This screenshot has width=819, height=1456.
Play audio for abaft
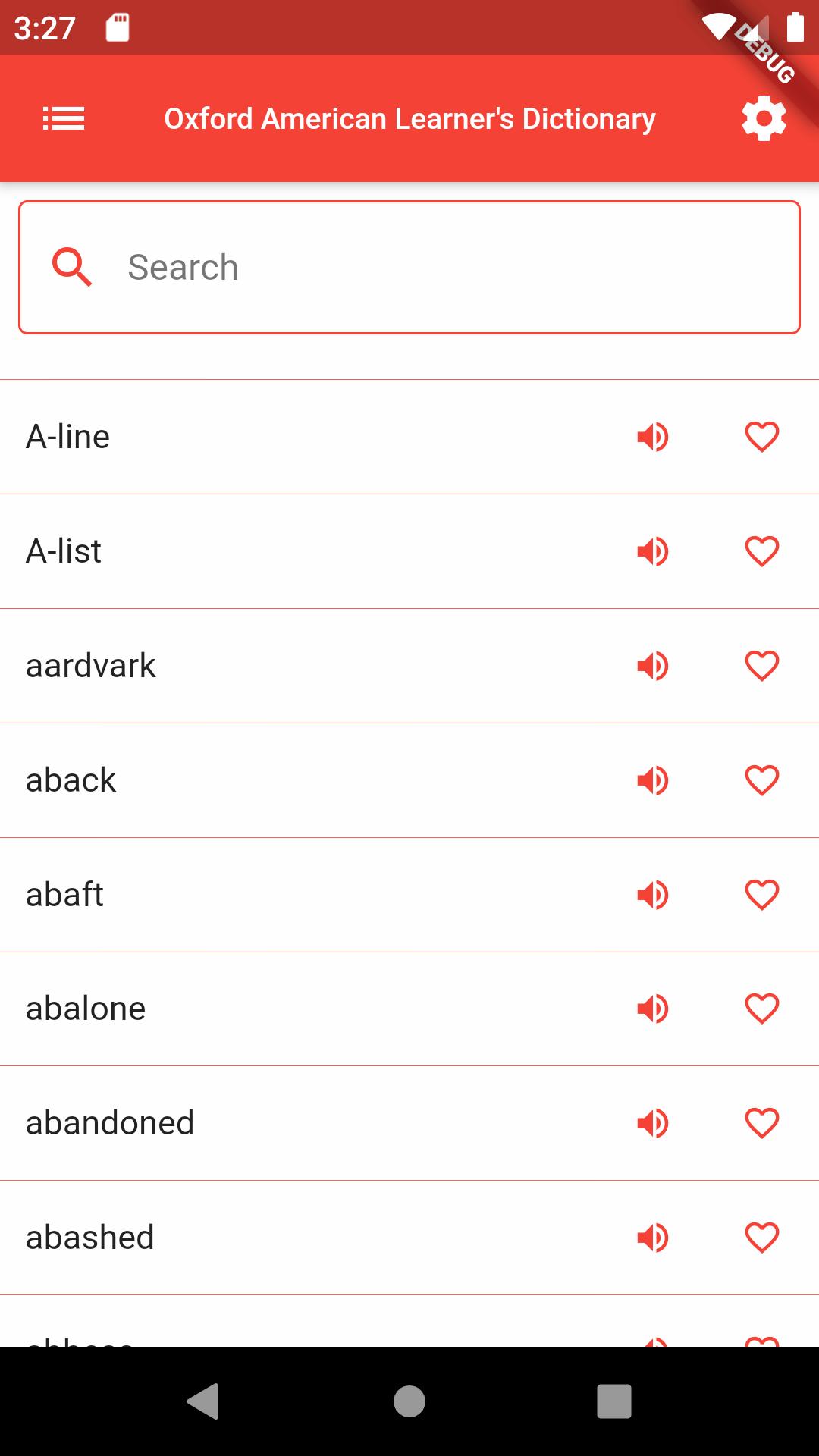click(x=652, y=895)
